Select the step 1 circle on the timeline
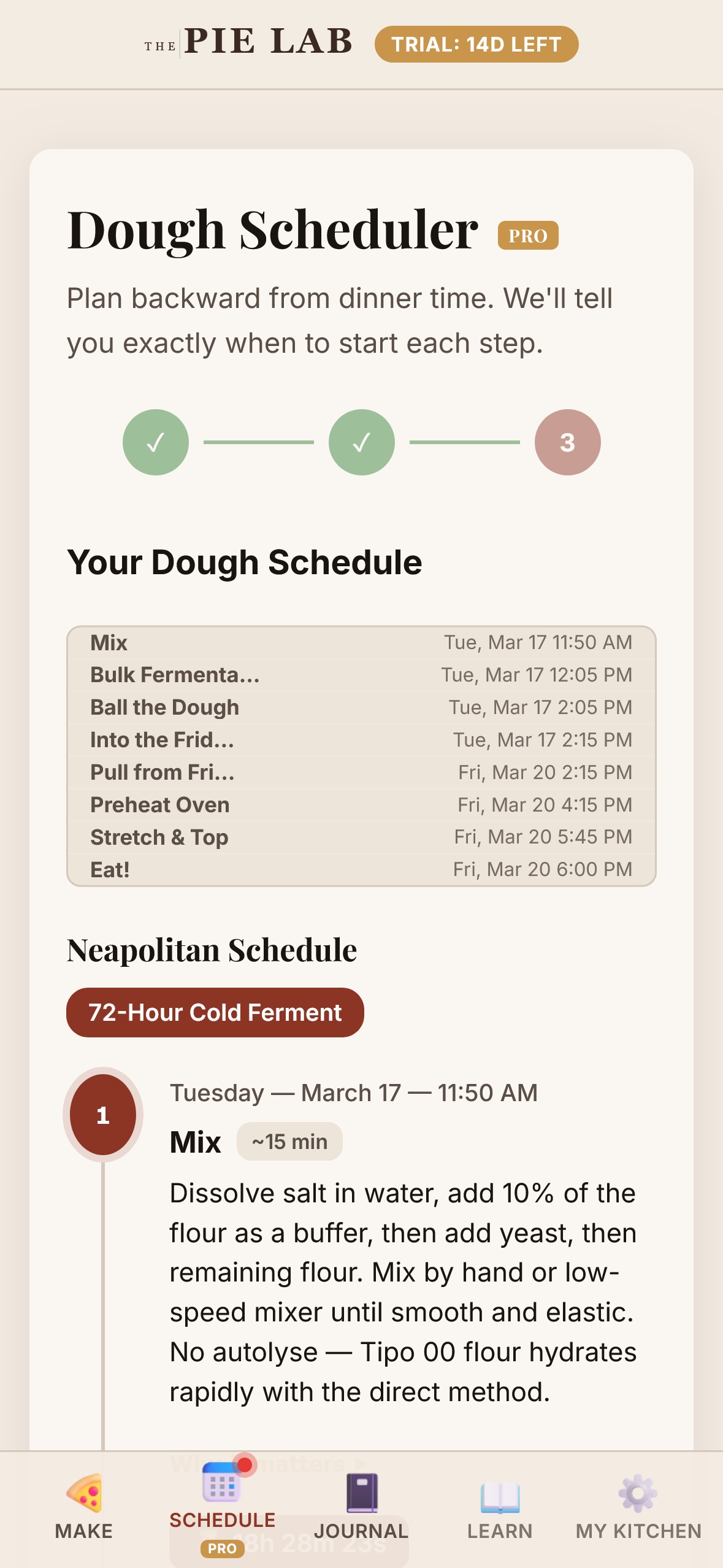This screenshot has width=723, height=1568. tap(102, 1115)
